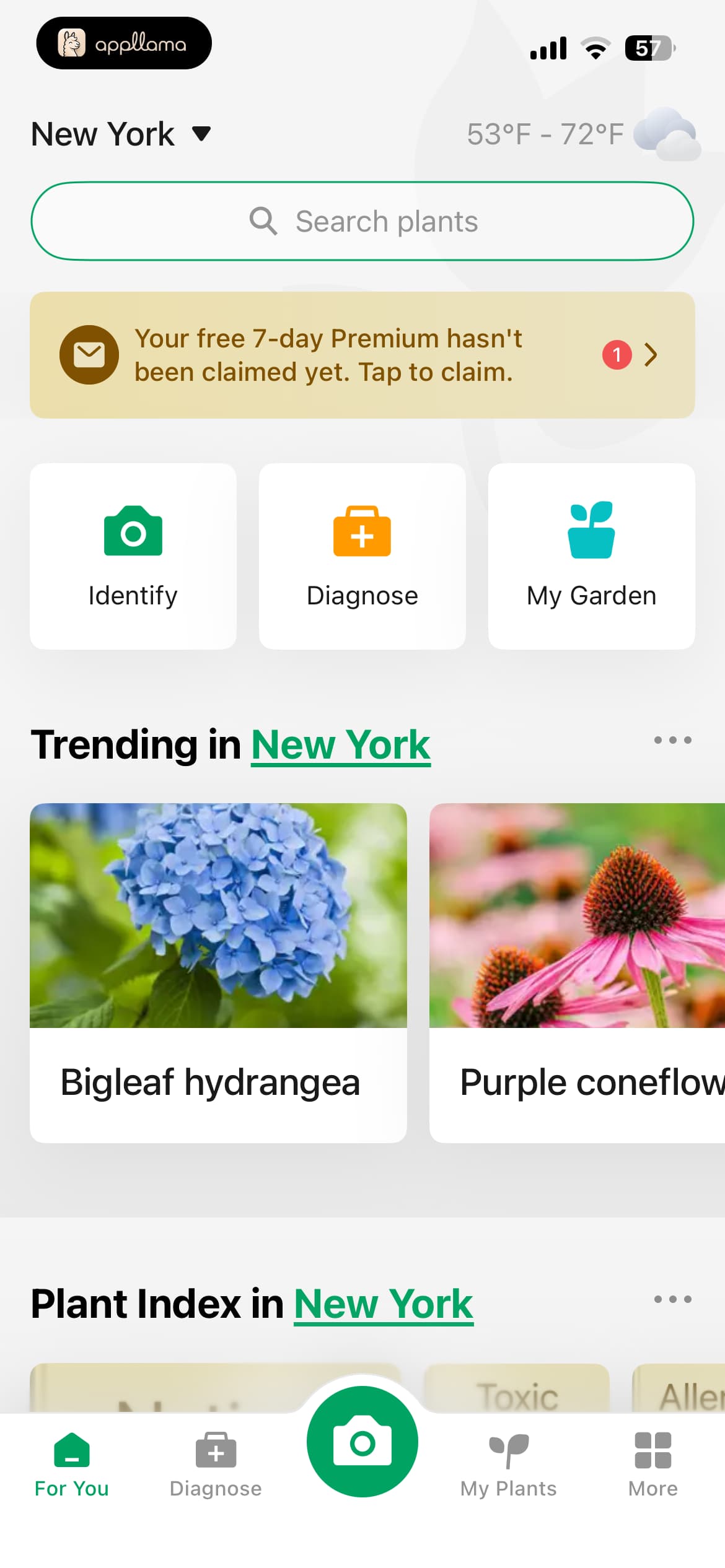725x1568 pixels.
Task: Tap the New York link in Trending
Action: pyautogui.click(x=341, y=744)
